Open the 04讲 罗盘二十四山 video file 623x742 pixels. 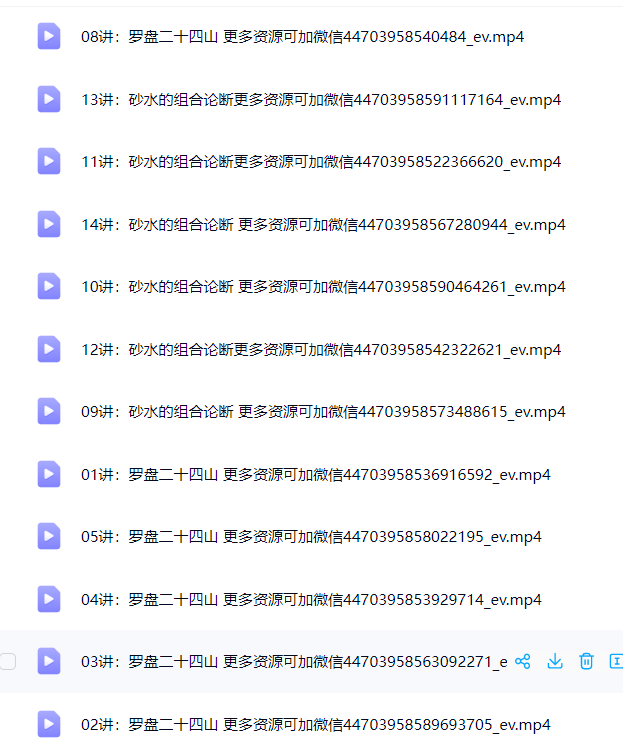pos(310,599)
